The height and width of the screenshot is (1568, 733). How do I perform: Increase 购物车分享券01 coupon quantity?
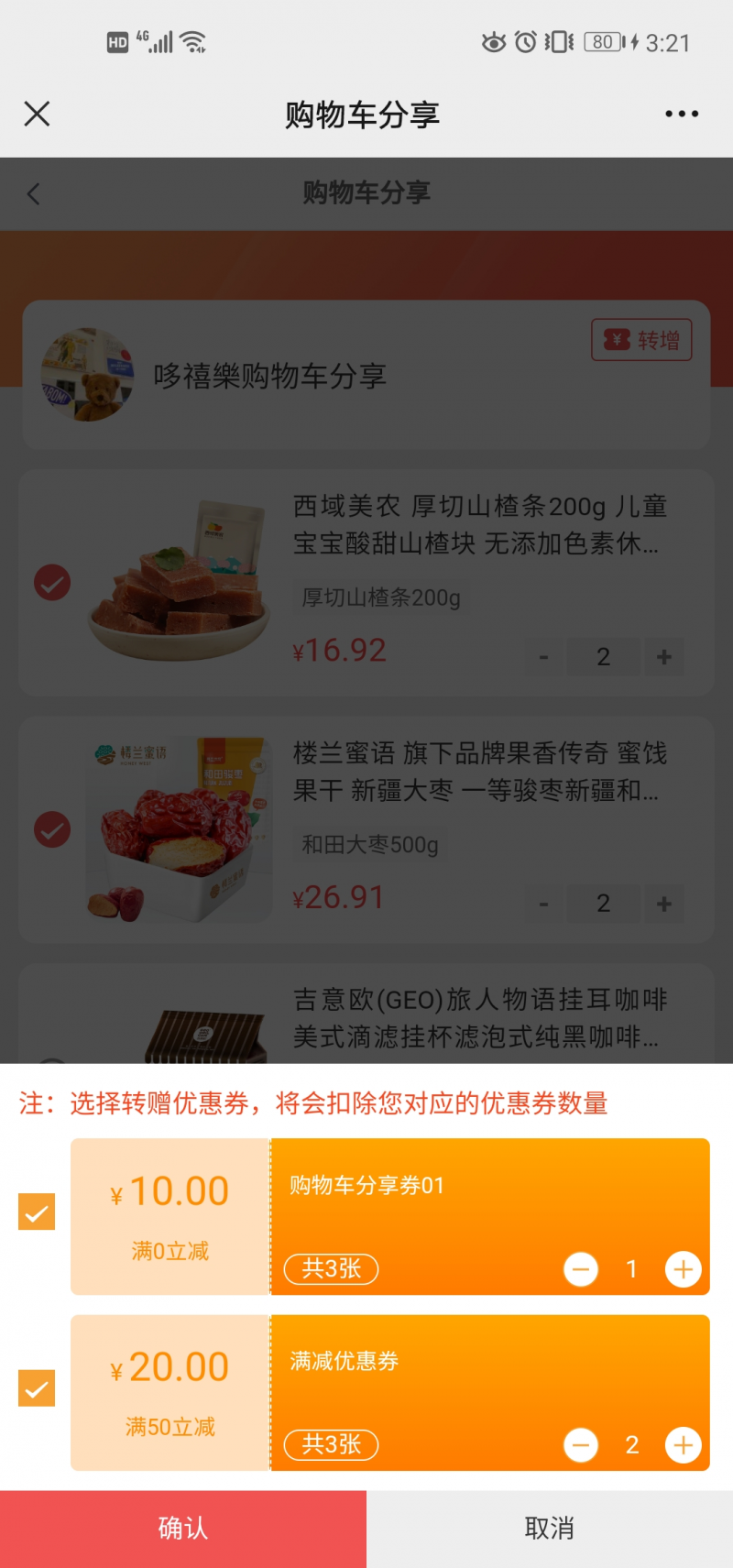[683, 1269]
